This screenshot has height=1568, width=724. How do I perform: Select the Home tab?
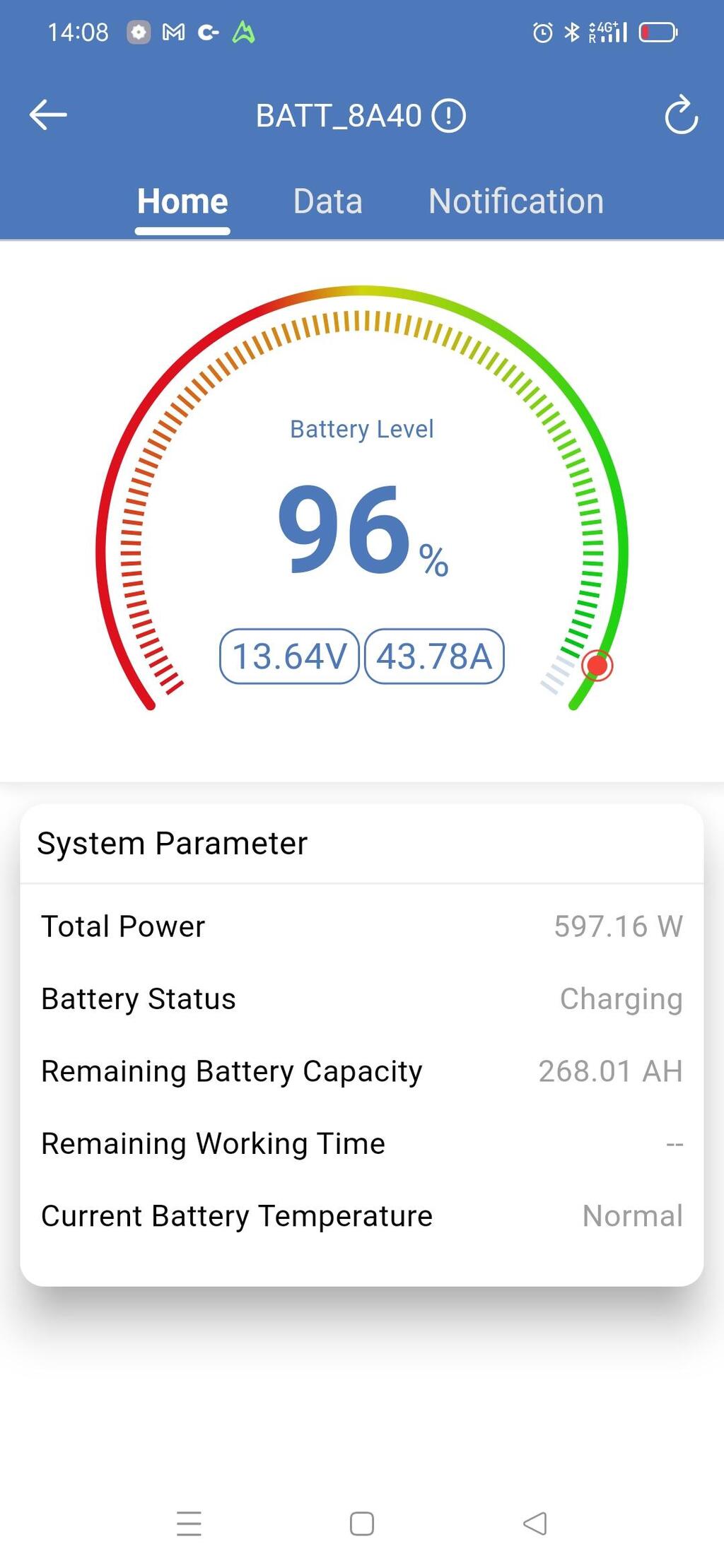tap(182, 201)
